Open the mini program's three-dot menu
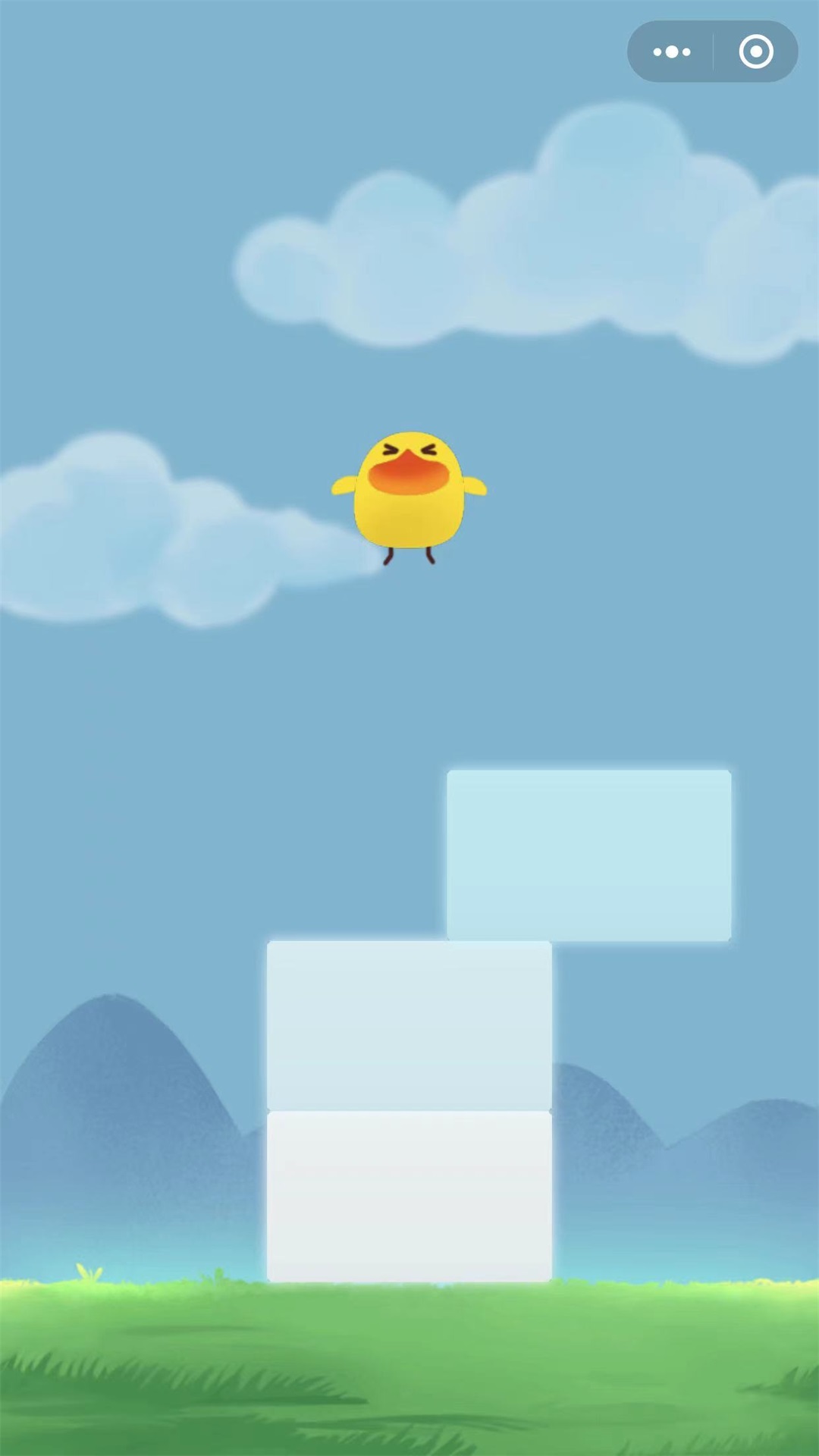 coord(672,52)
